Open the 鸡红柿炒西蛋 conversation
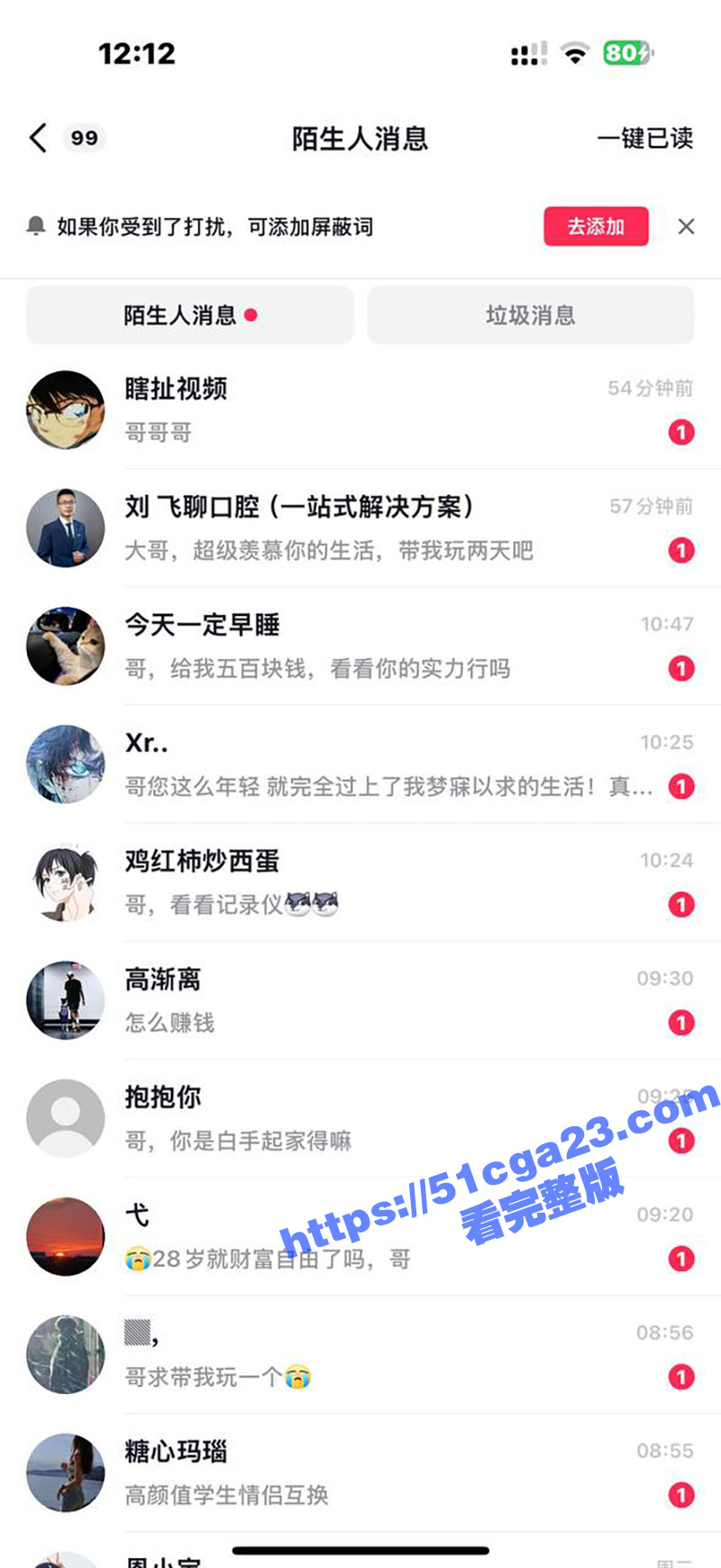The image size is (721, 1568). (x=360, y=882)
